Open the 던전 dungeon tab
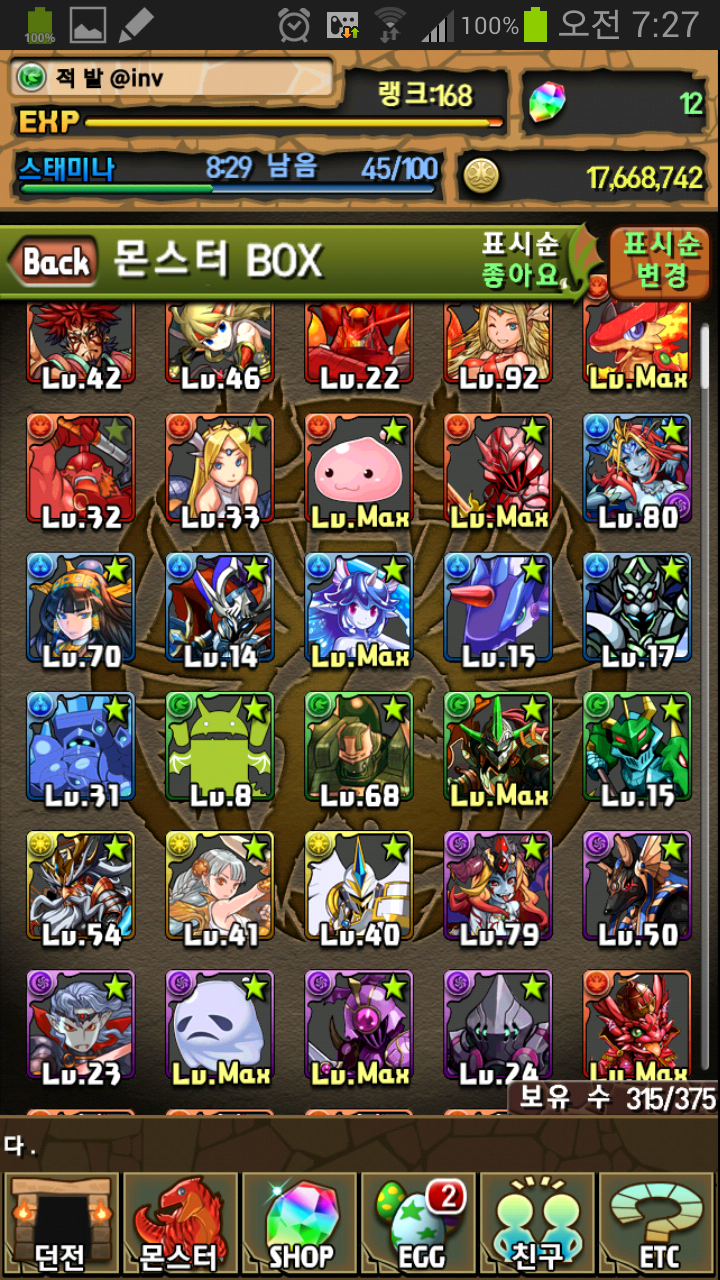This screenshot has height=1280, width=720. pos(60,1225)
